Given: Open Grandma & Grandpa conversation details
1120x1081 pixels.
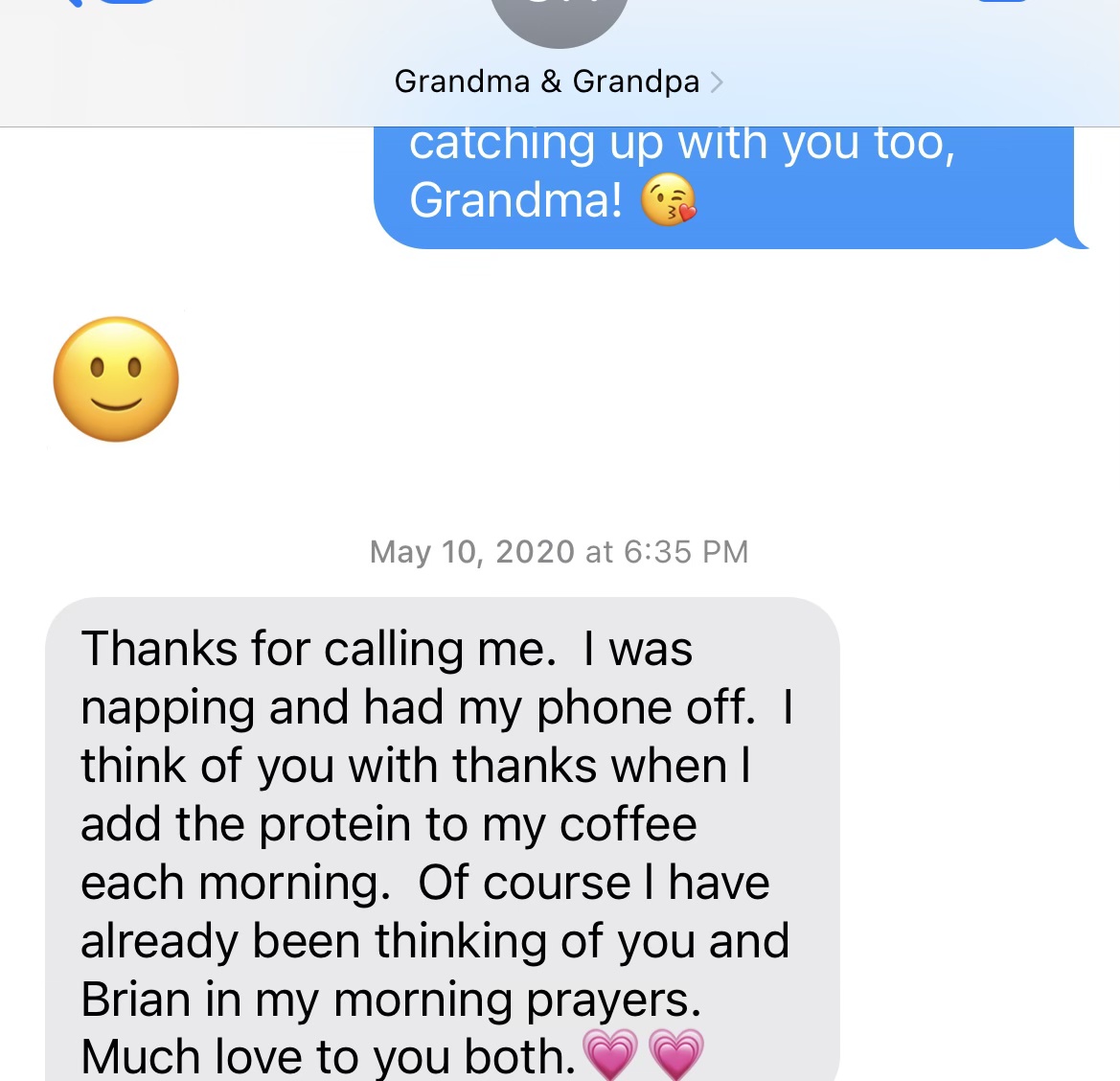Looking at the screenshot, I should click(x=559, y=82).
